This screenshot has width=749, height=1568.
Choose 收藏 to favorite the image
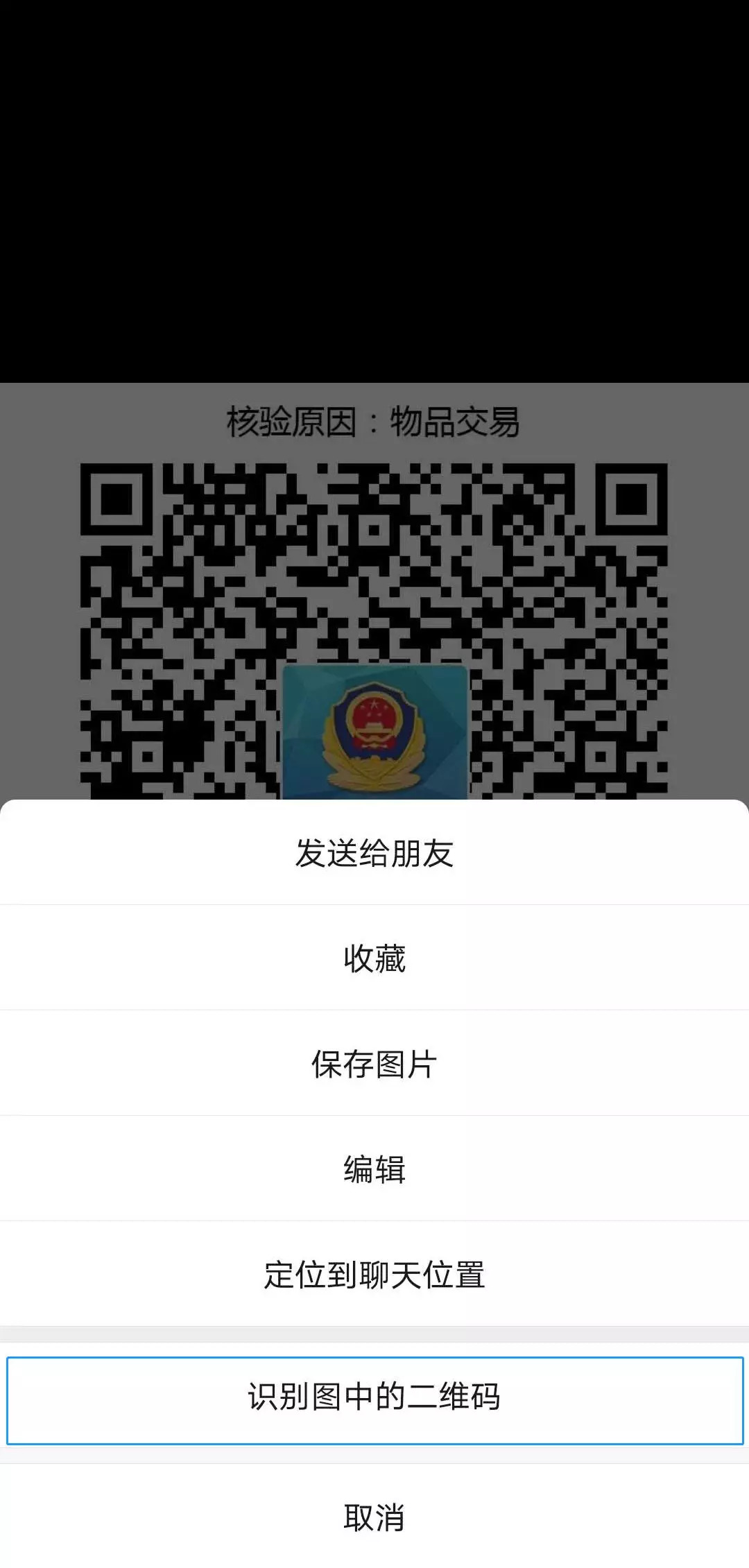point(374,959)
